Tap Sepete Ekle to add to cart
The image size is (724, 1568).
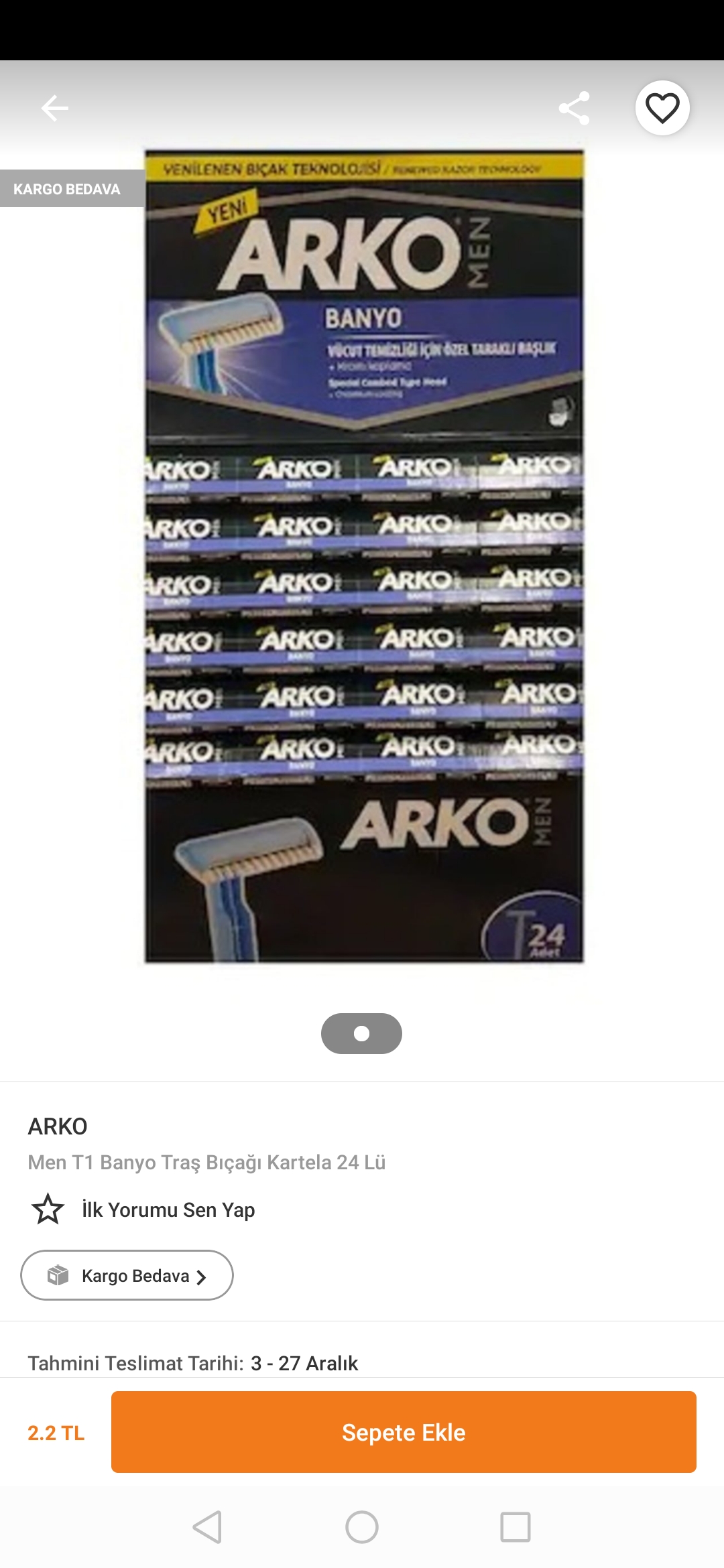[x=404, y=1432]
